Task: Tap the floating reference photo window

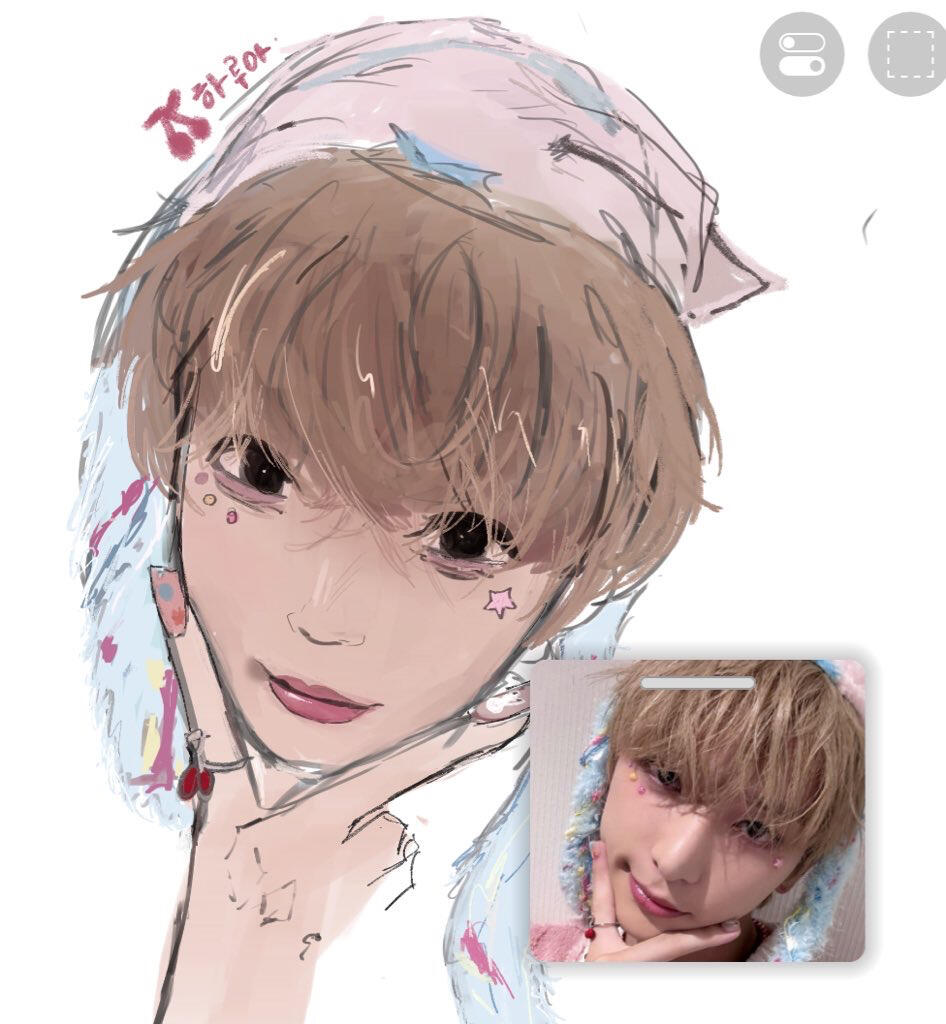Action: coord(697,820)
